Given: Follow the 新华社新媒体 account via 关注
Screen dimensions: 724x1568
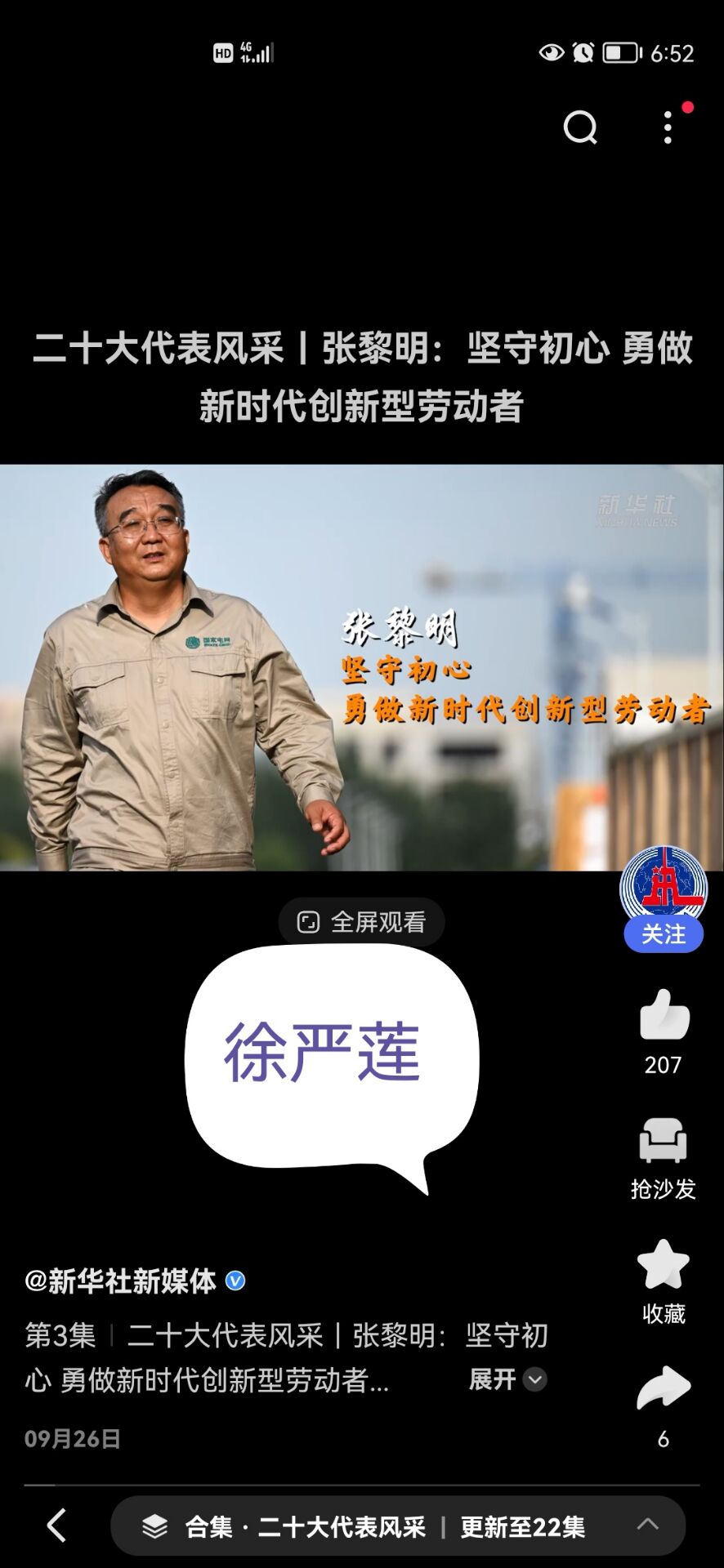Looking at the screenshot, I should pyautogui.click(x=663, y=934).
